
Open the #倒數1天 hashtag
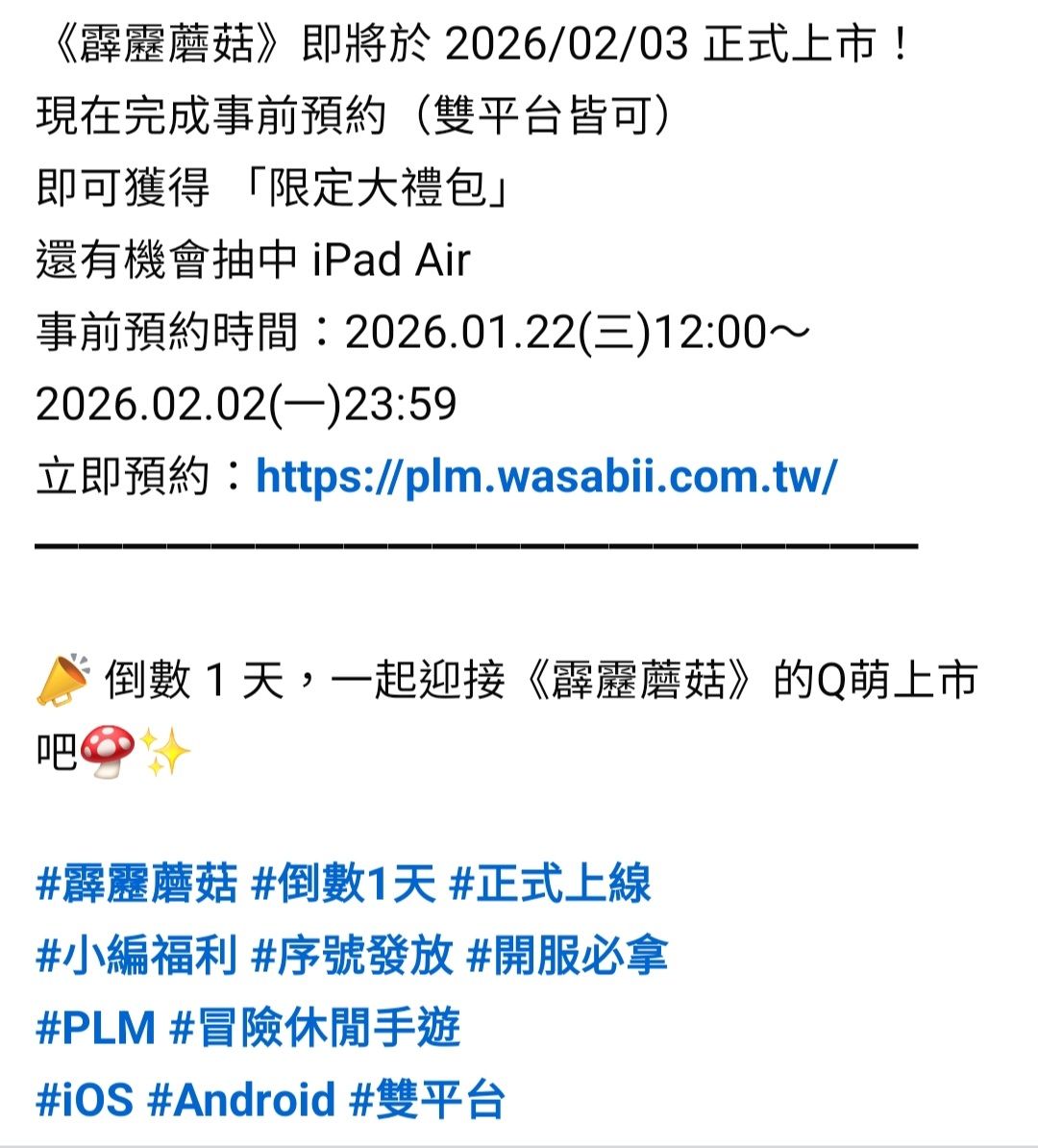click(x=343, y=884)
